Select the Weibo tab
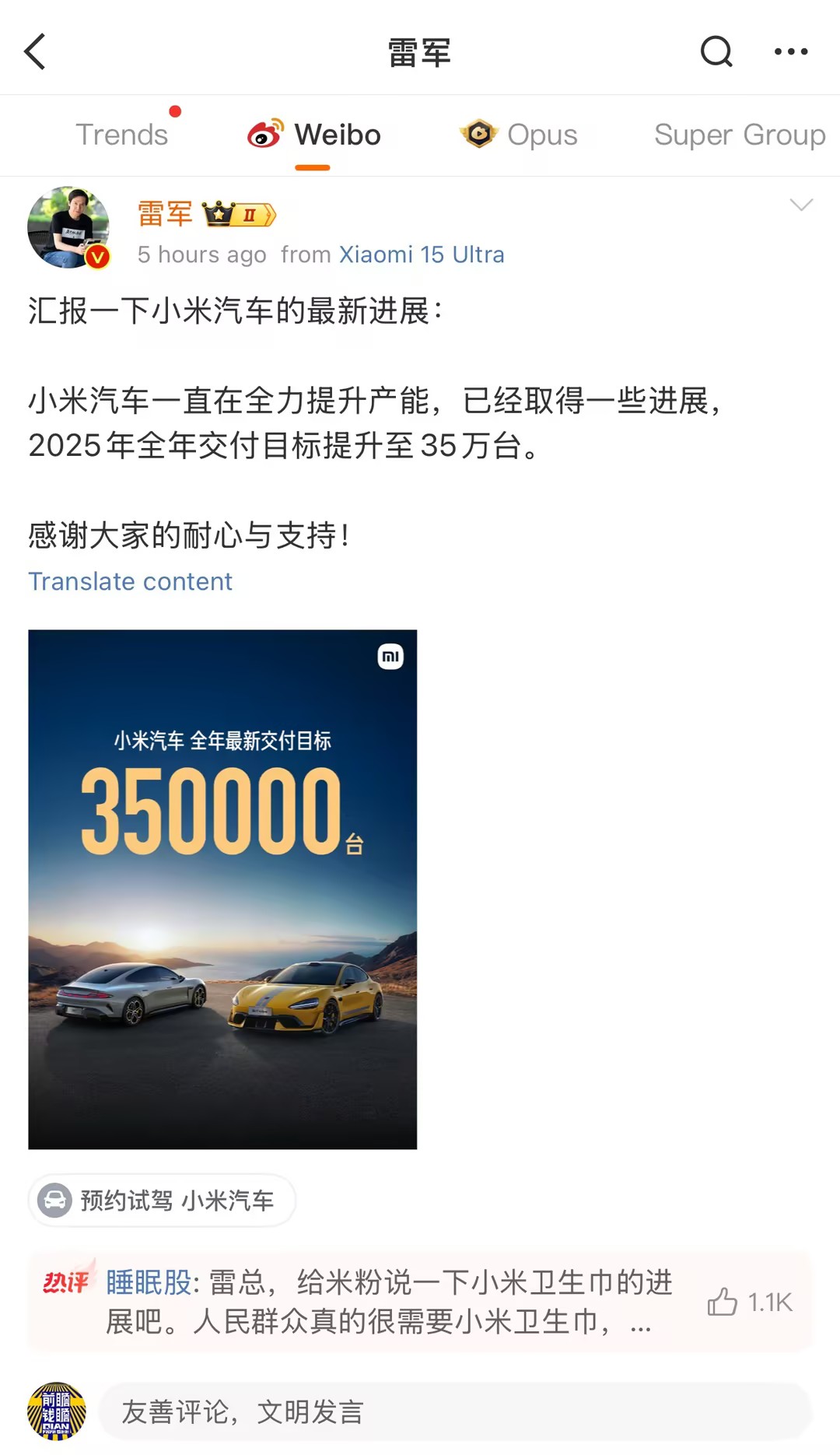The image size is (840, 1455). [315, 135]
